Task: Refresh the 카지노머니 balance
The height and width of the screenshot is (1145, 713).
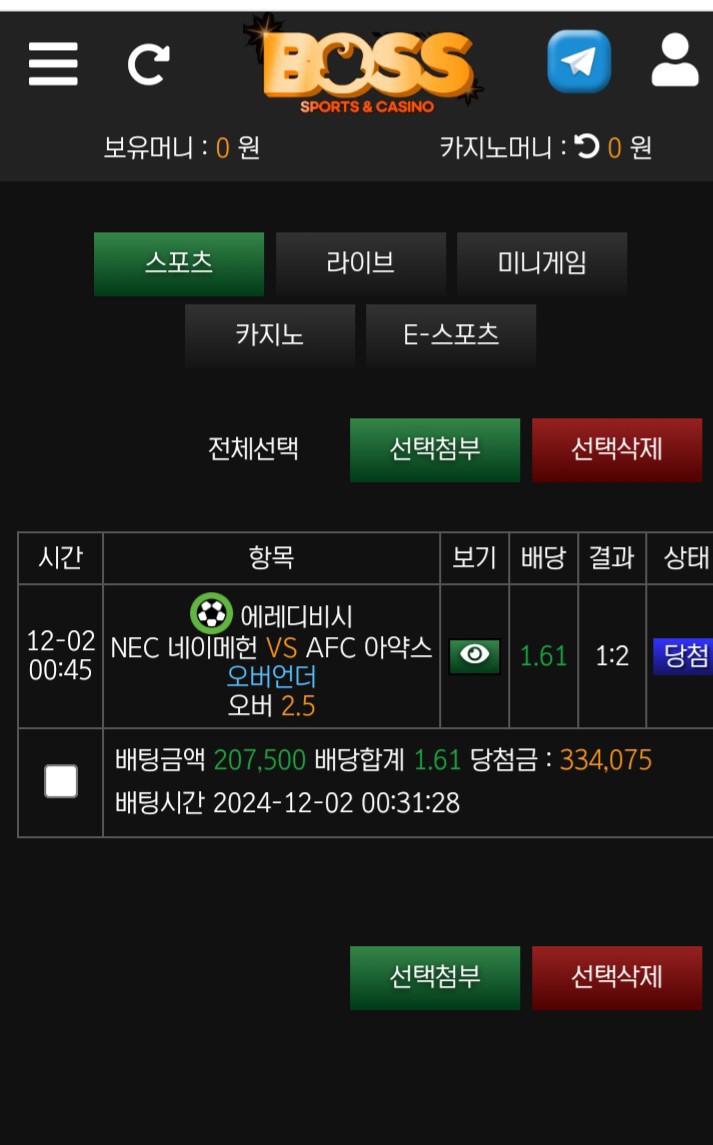Action: [587, 148]
